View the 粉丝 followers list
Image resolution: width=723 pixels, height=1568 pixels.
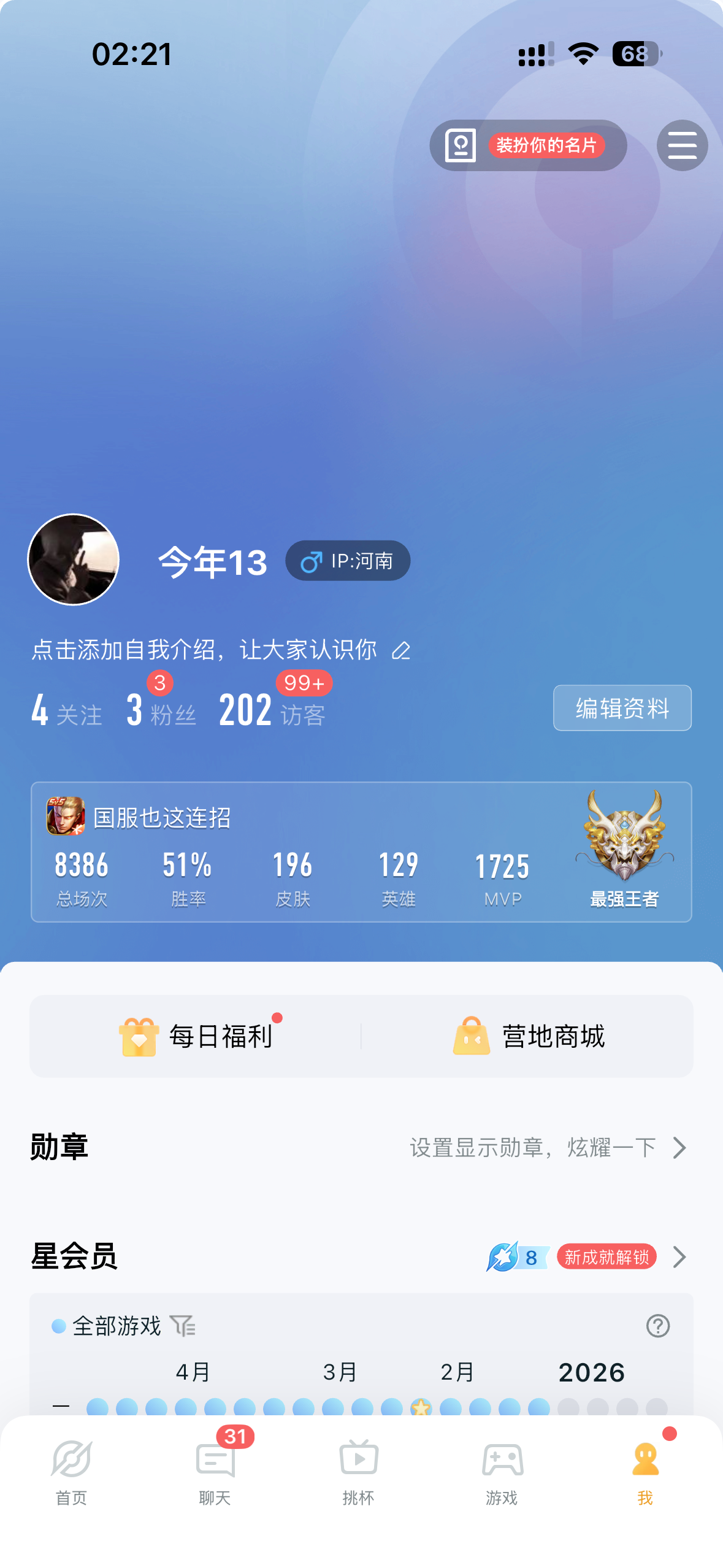pos(161,711)
